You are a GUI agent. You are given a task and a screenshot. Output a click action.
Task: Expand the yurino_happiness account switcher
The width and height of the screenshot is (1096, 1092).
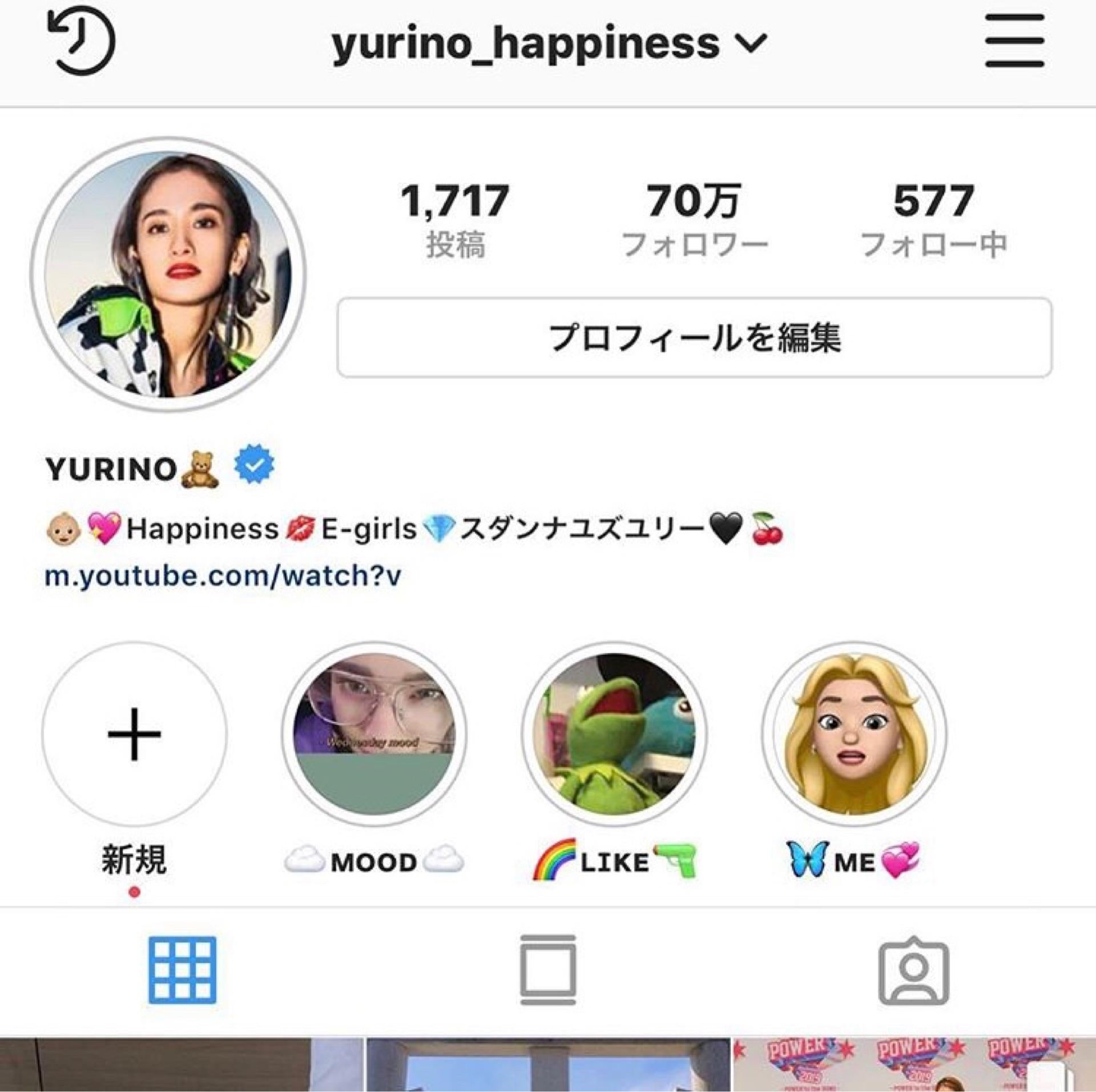coord(548,43)
